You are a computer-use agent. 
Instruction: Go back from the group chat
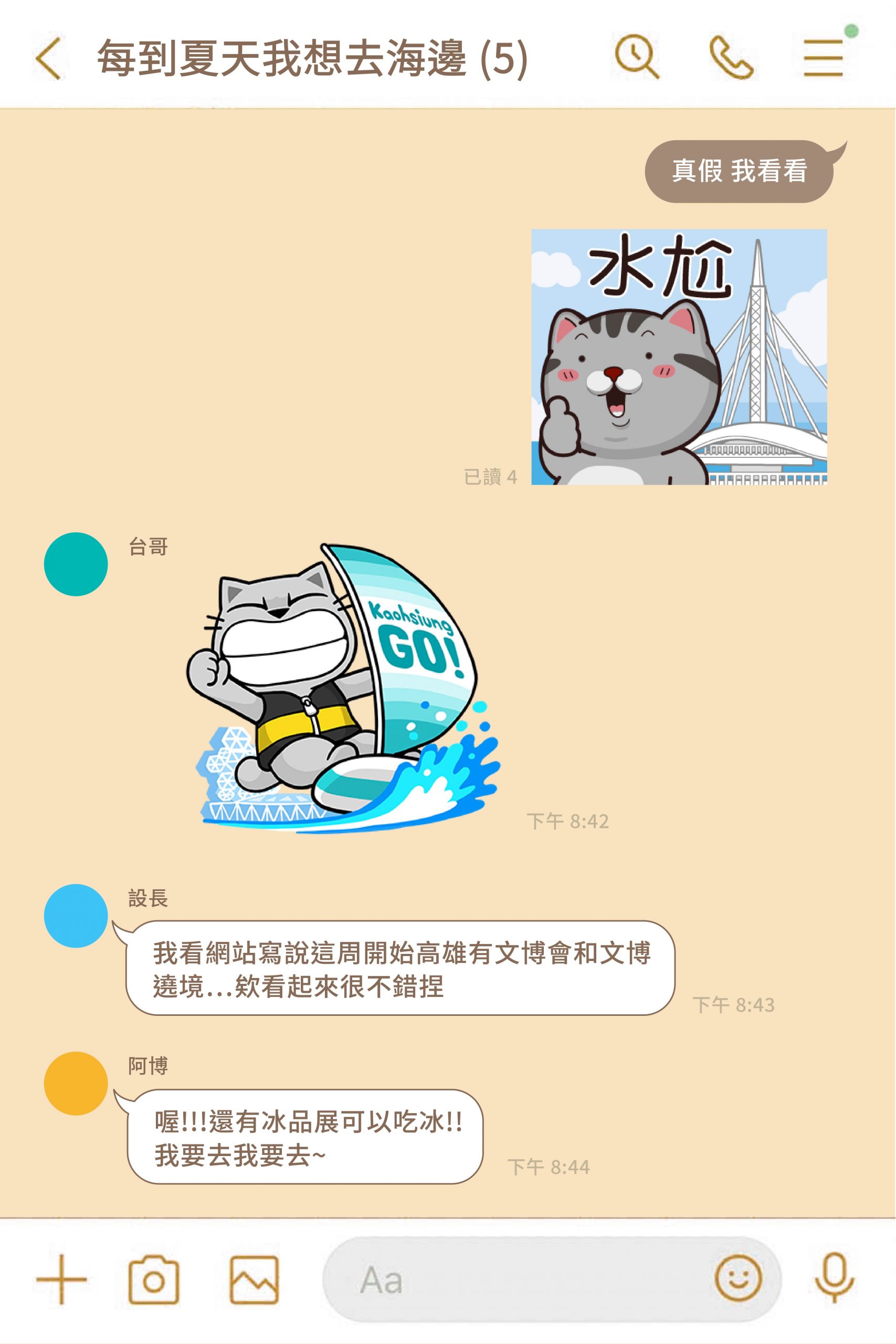point(48,58)
